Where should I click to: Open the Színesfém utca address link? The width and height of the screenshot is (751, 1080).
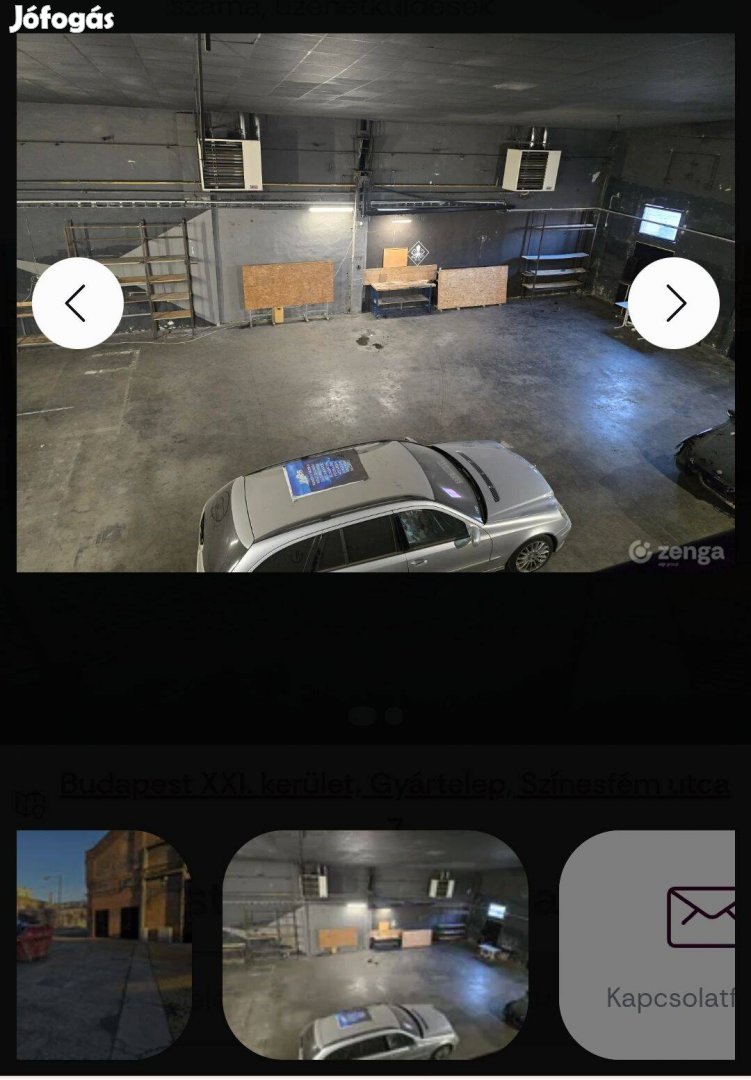tap(394, 785)
